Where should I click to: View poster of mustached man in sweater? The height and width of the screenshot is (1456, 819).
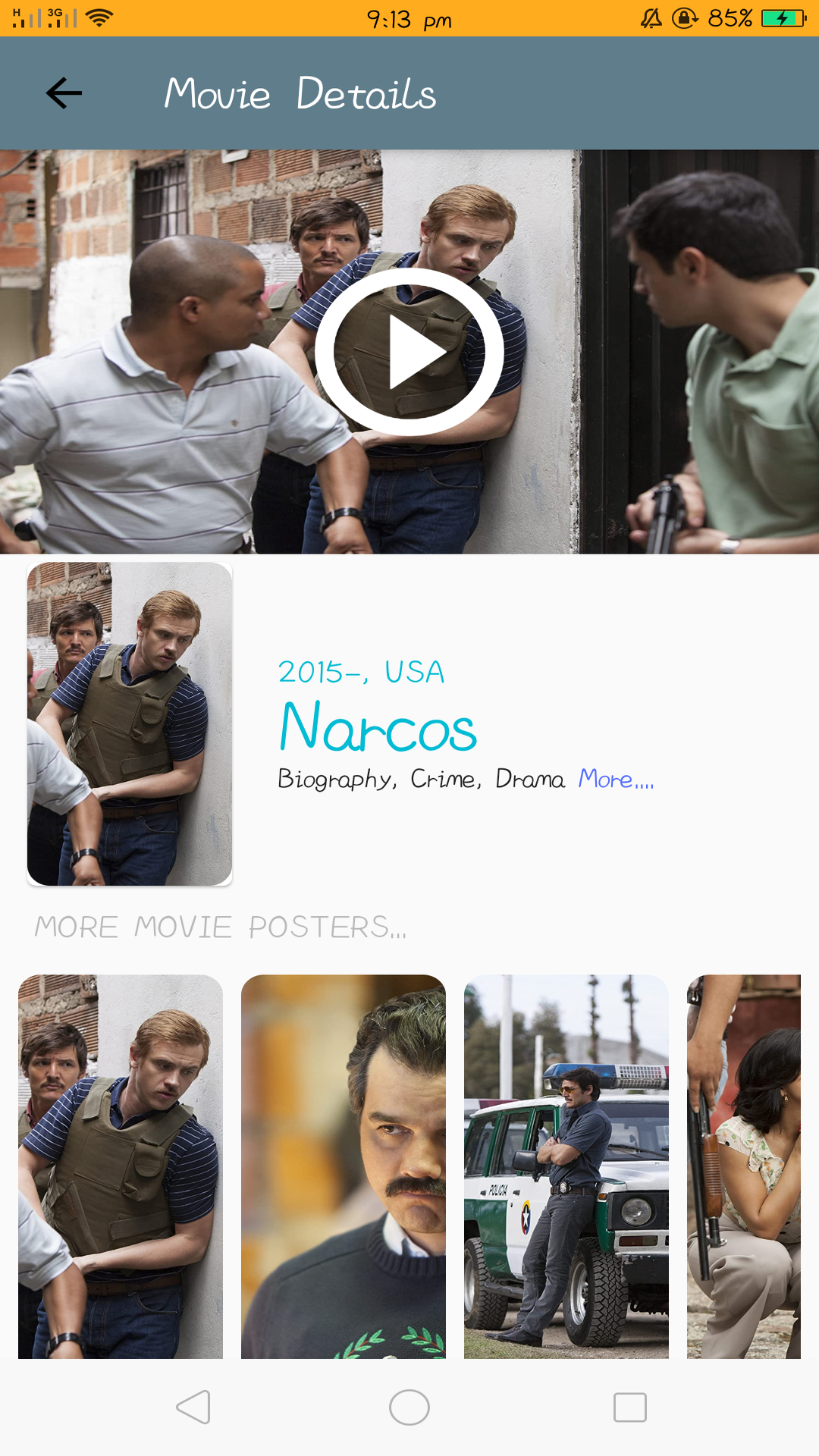coord(344,1166)
